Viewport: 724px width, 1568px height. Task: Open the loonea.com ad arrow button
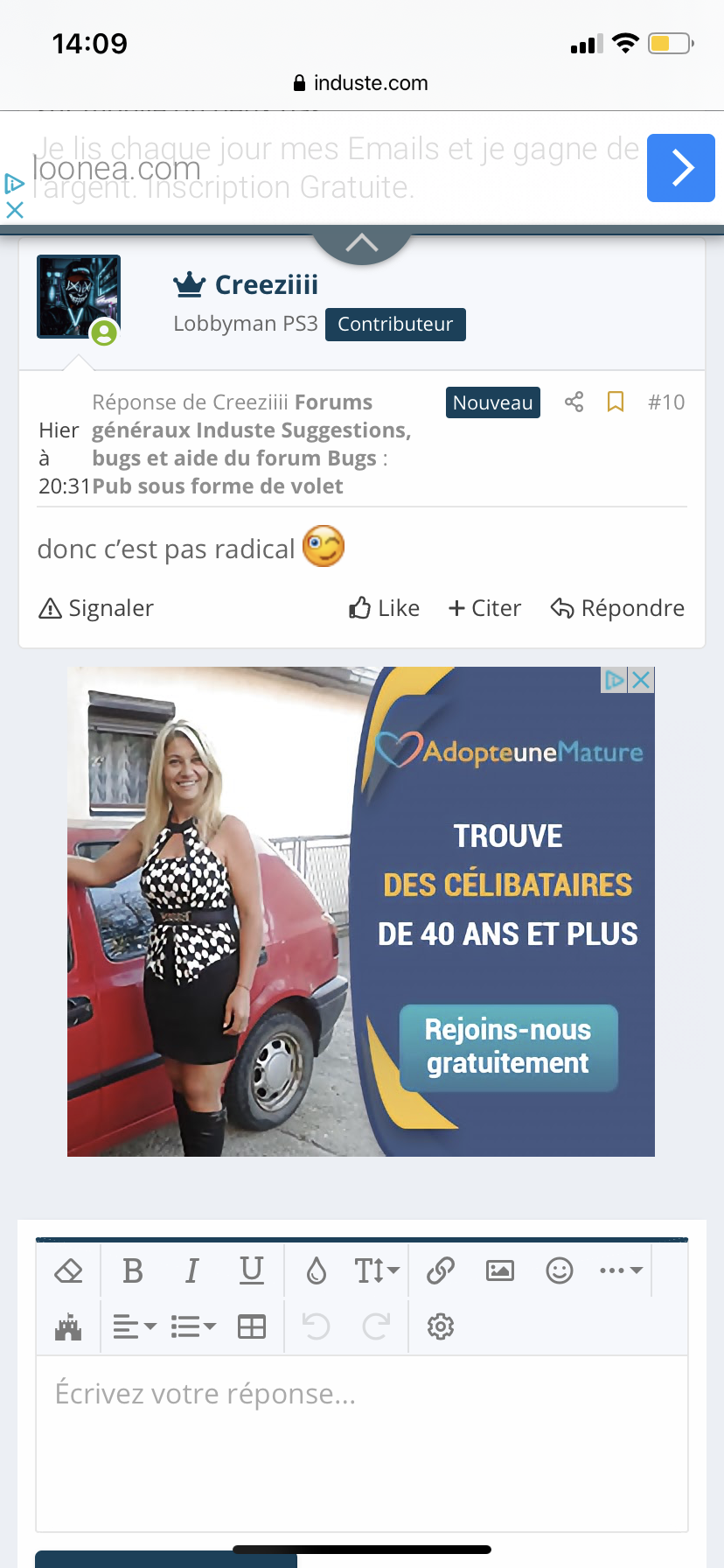pyautogui.click(x=680, y=168)
